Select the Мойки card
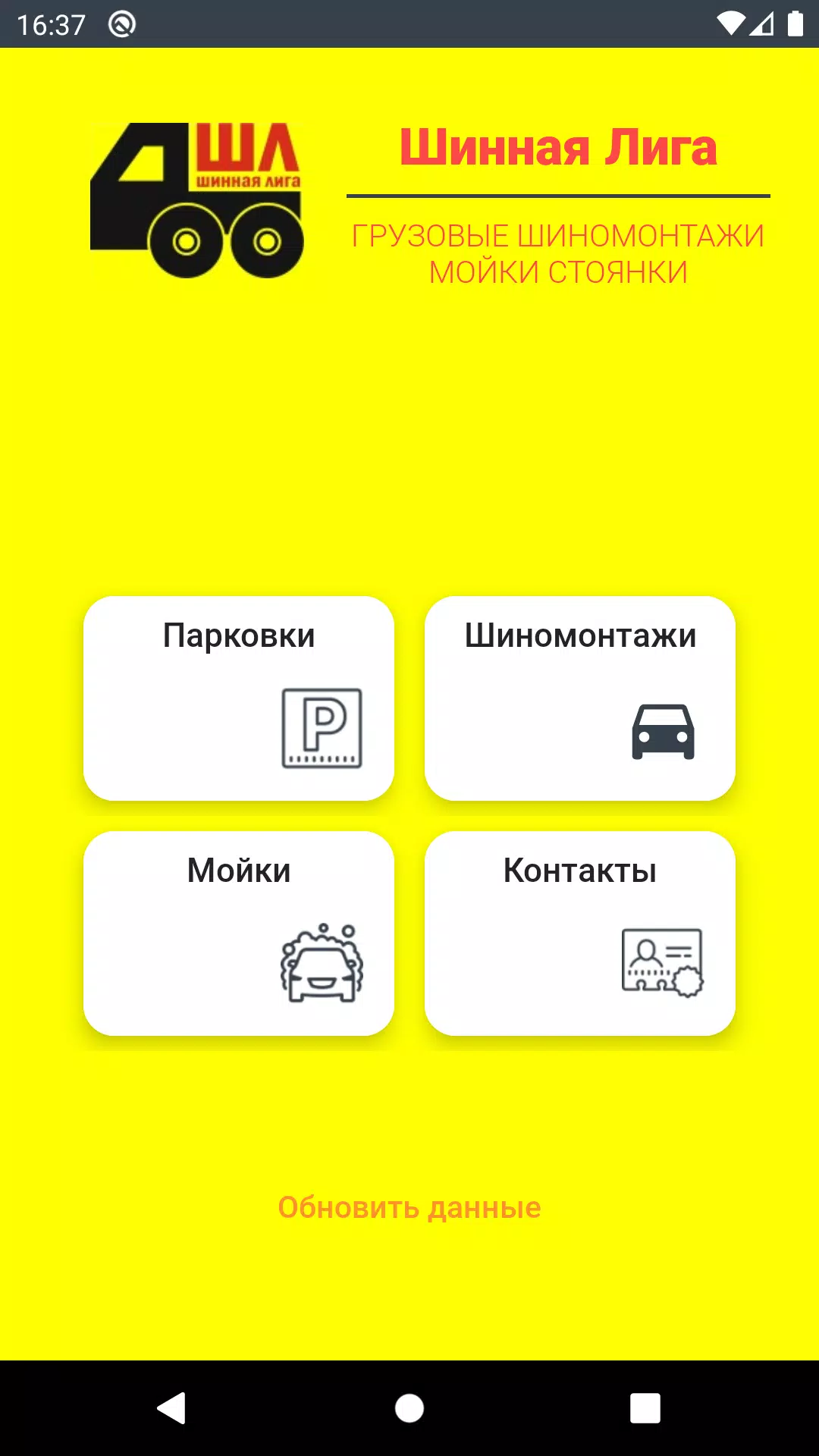 coord(238,933)
